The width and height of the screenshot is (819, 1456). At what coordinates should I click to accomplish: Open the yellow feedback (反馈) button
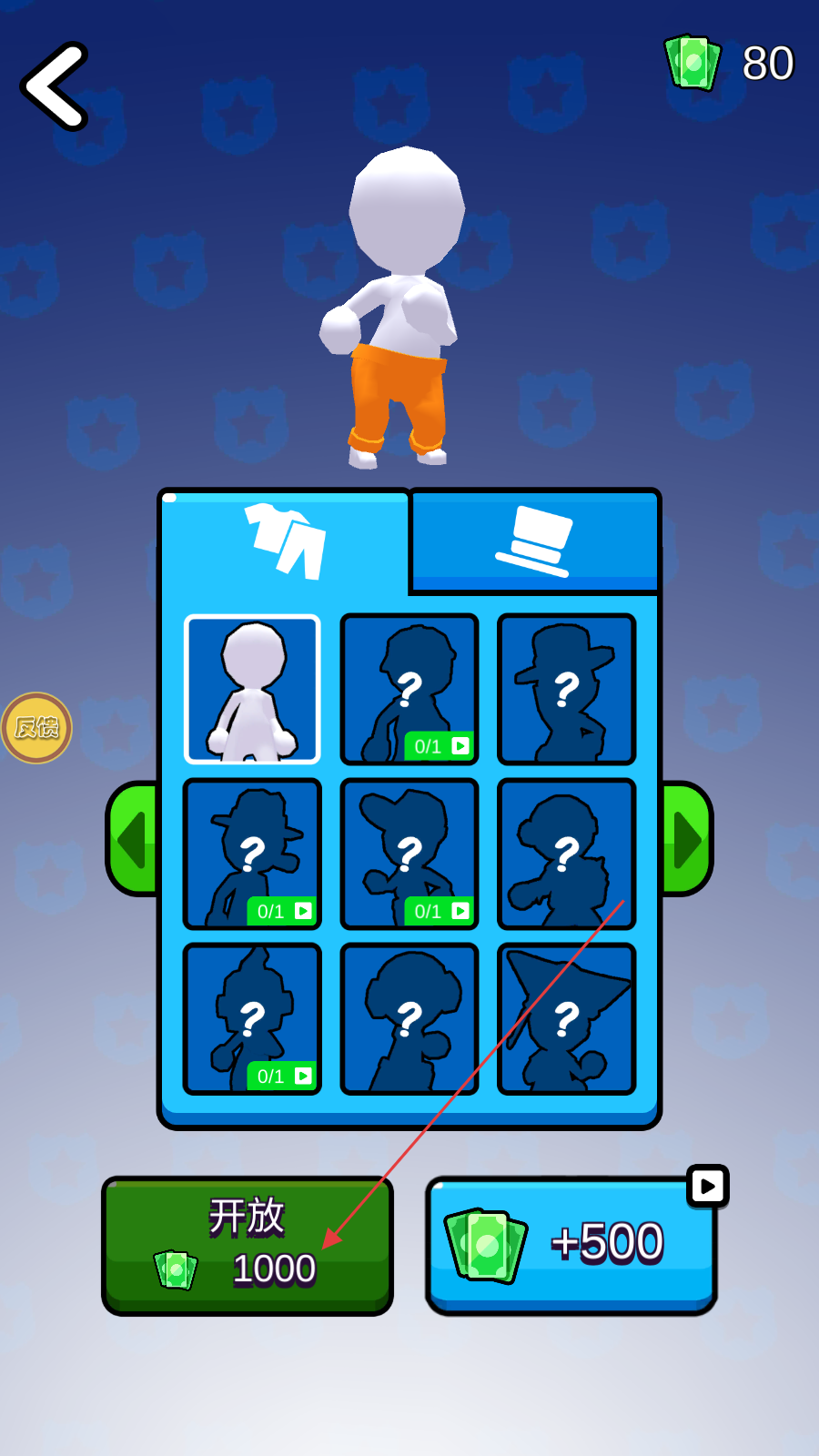coord(36,728)
